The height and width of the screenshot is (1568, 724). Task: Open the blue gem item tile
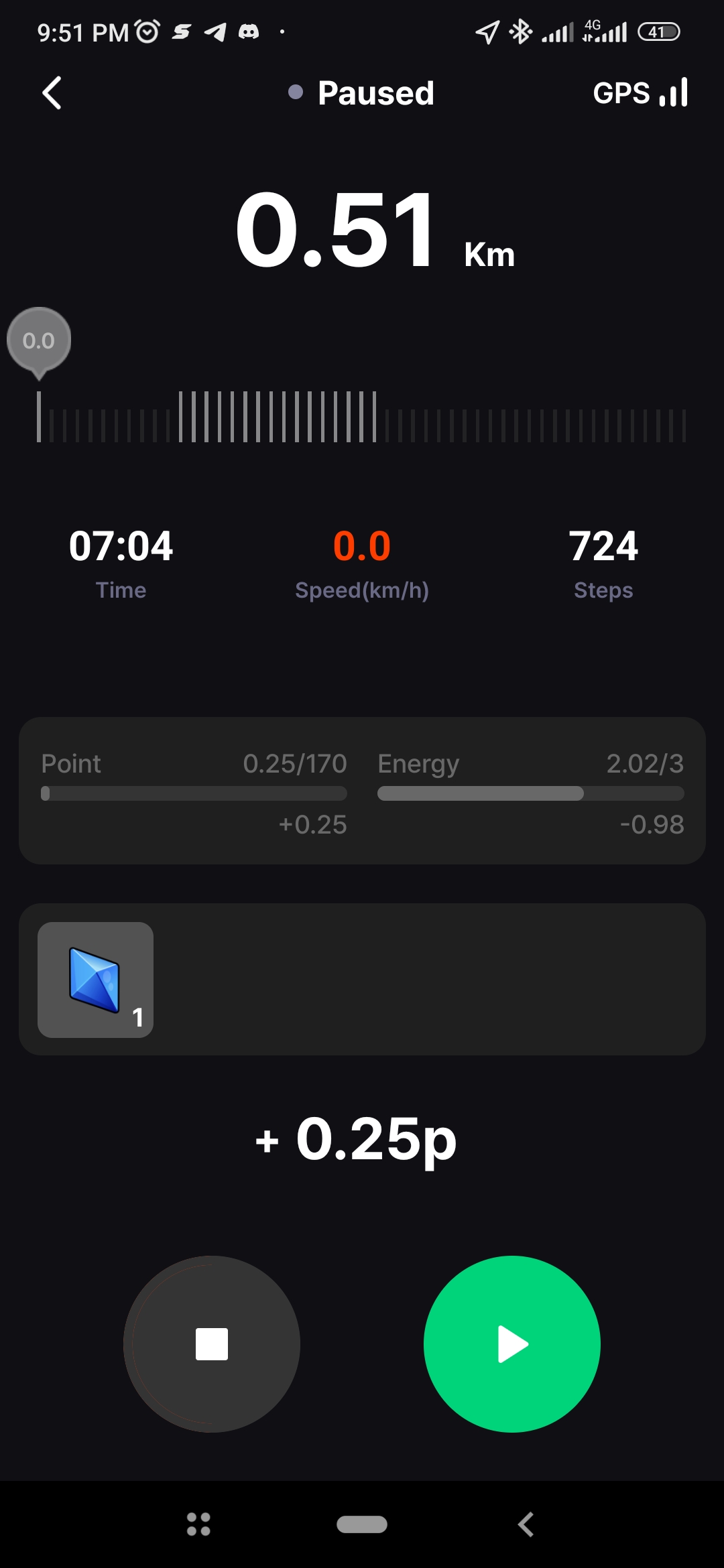click(95, 980)
